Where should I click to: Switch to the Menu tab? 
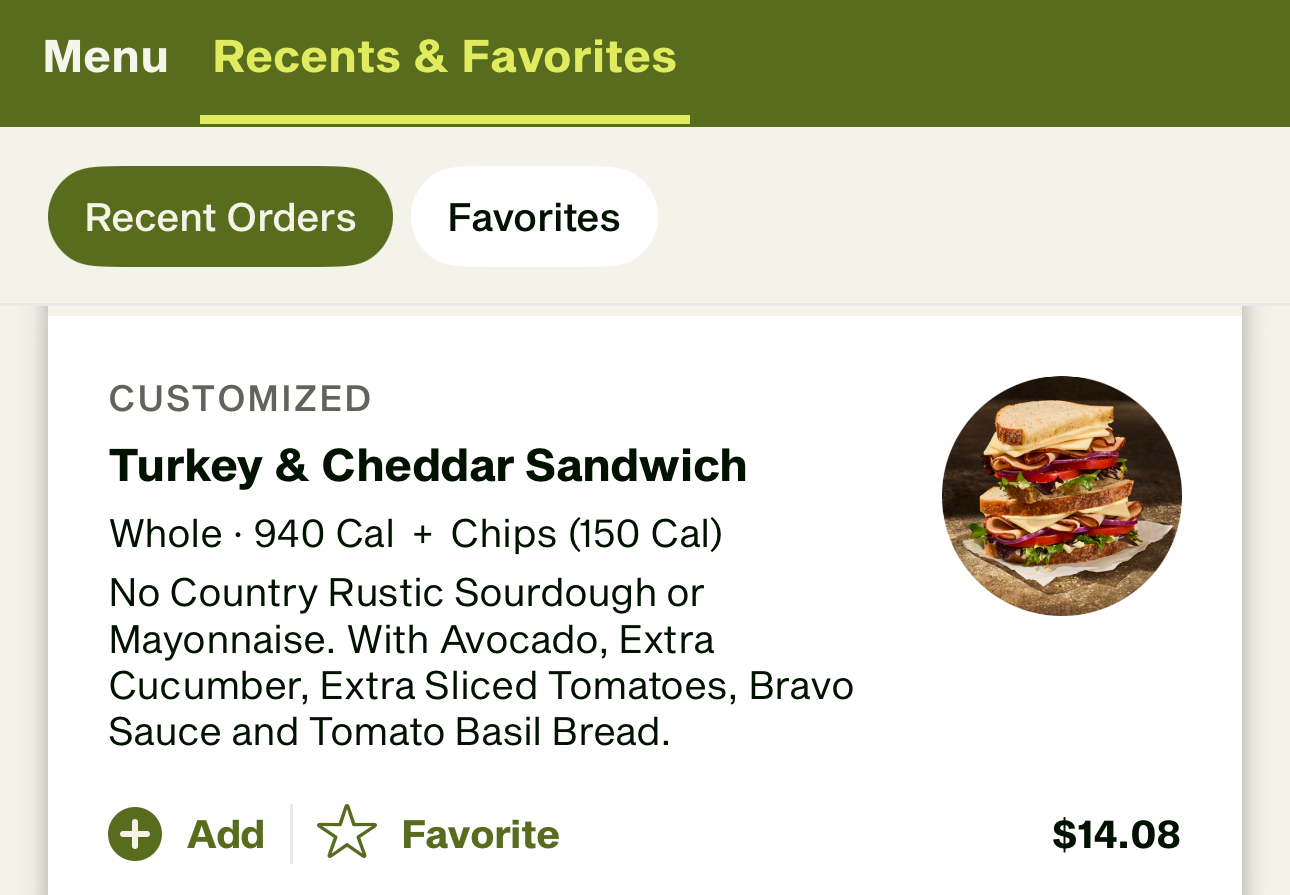[105, 57]
